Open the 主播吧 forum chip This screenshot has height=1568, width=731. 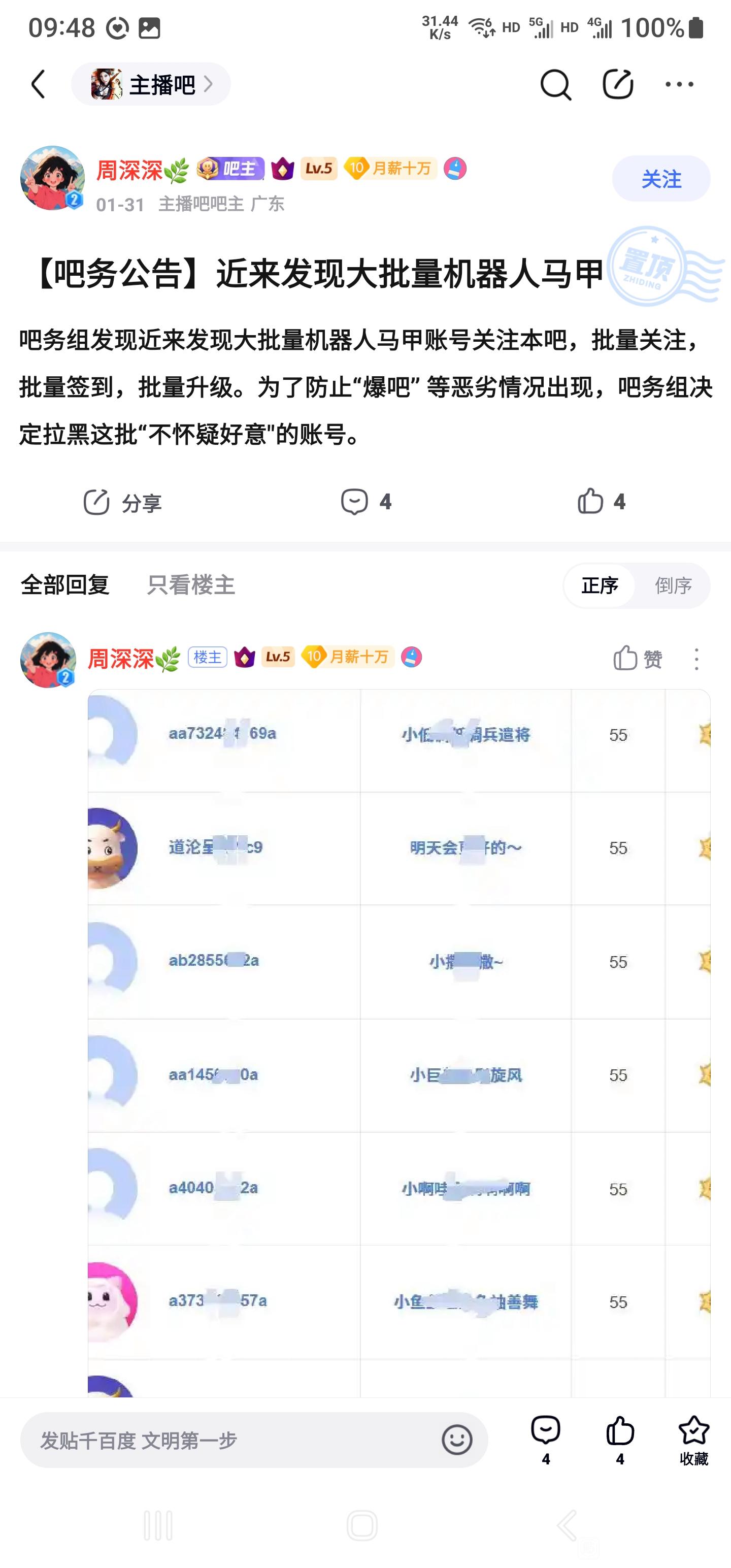151,85
